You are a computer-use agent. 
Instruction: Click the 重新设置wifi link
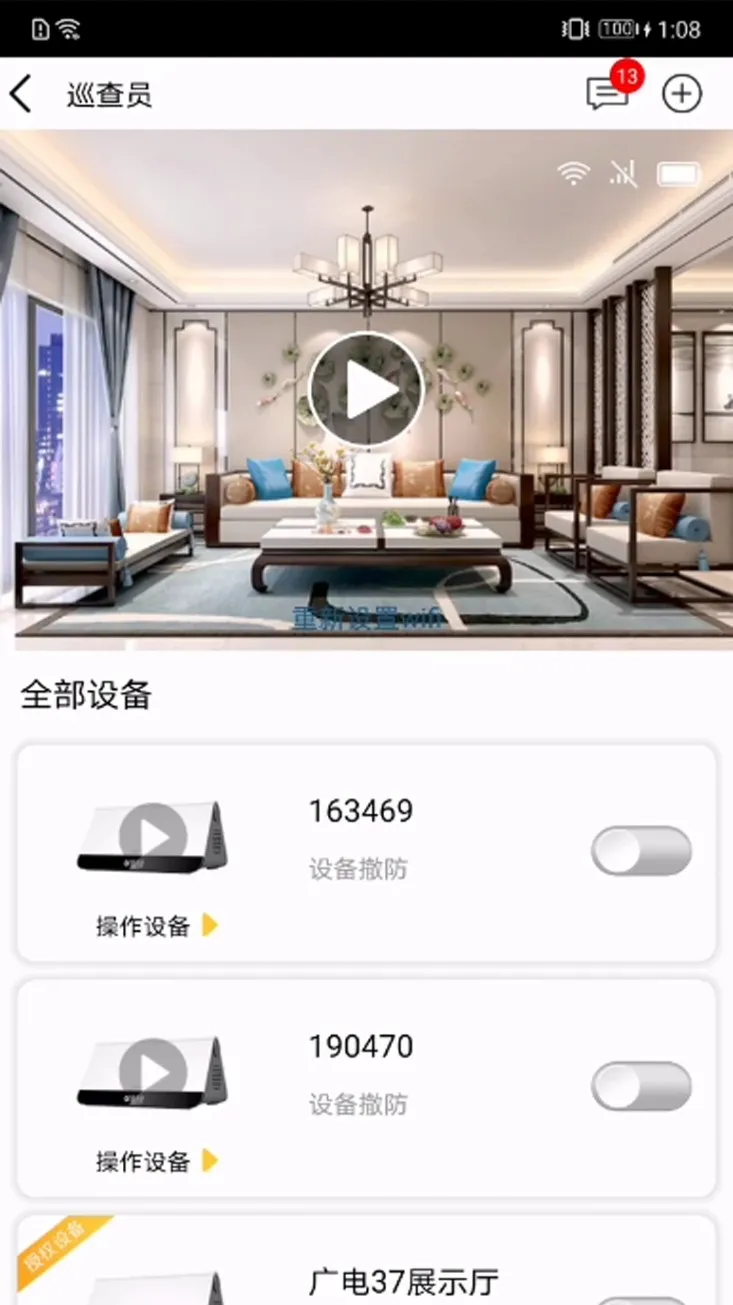[366, 620]
